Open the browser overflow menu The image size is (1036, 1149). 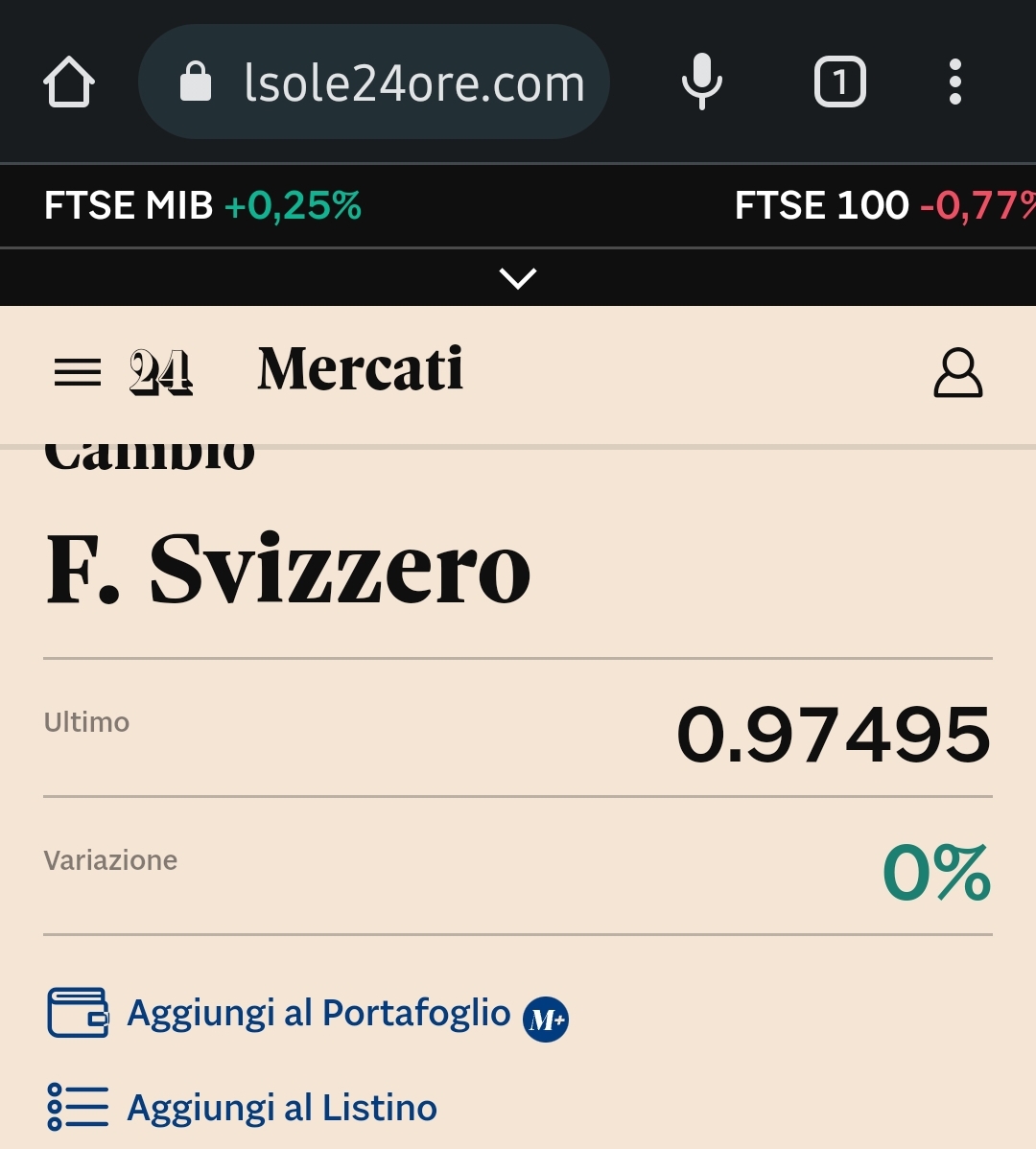(x=954, y=82)
